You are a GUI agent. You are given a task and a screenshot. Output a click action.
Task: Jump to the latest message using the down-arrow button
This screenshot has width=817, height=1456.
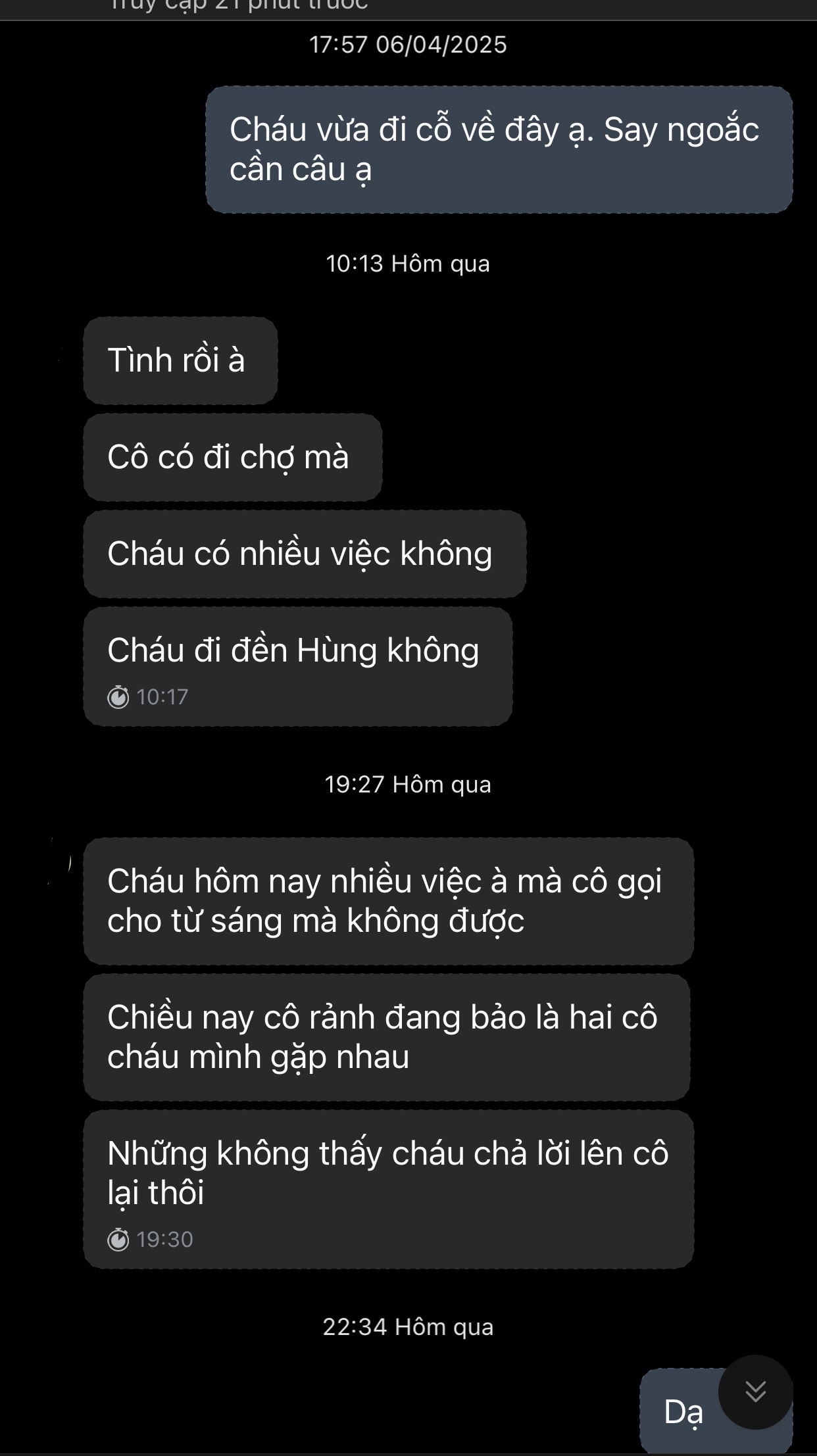pyautogui.click(x=755, y=1392)
